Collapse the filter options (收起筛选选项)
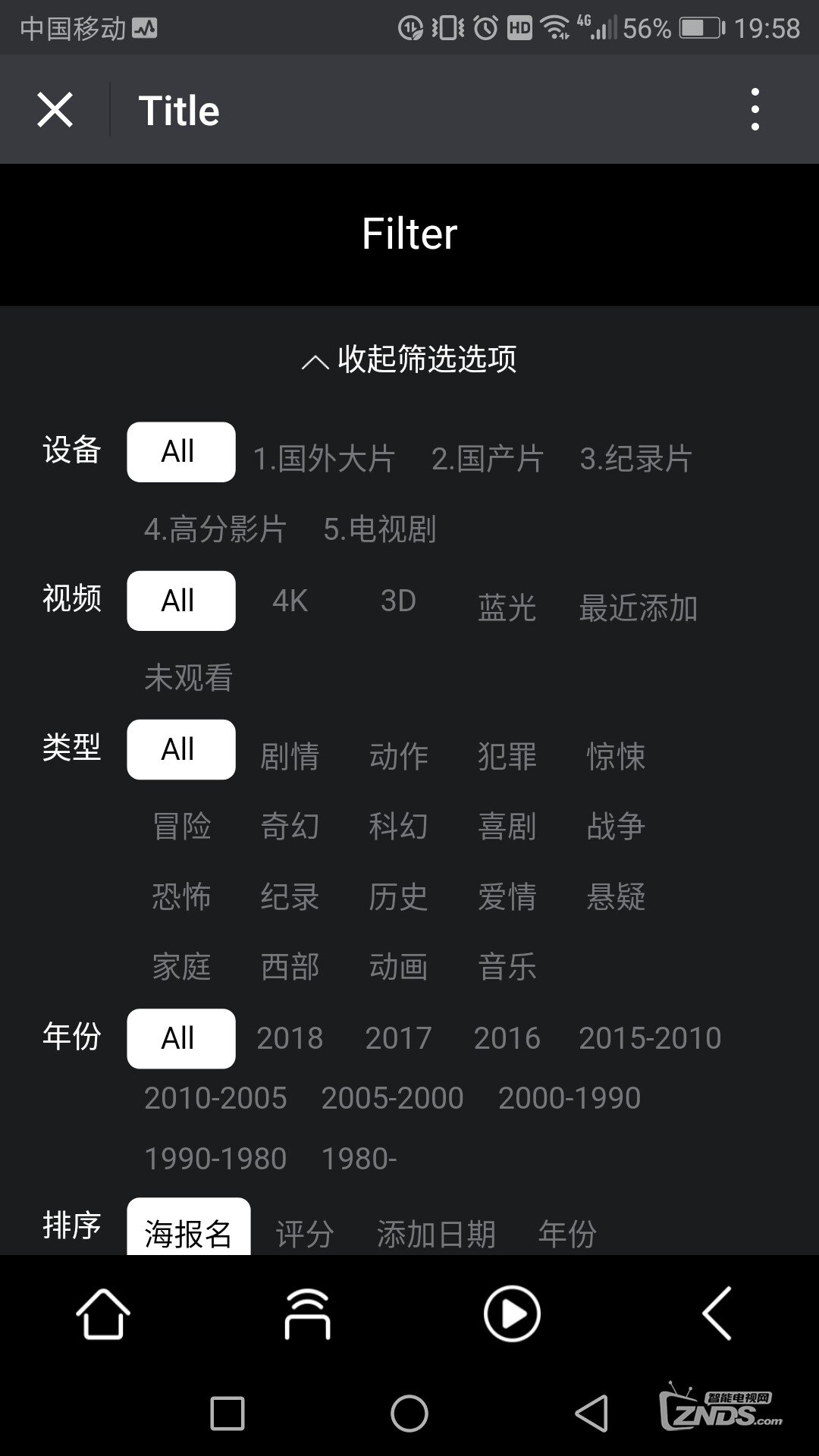The image size is (819, 1456). pyautogui.click(x=409, y=359)
